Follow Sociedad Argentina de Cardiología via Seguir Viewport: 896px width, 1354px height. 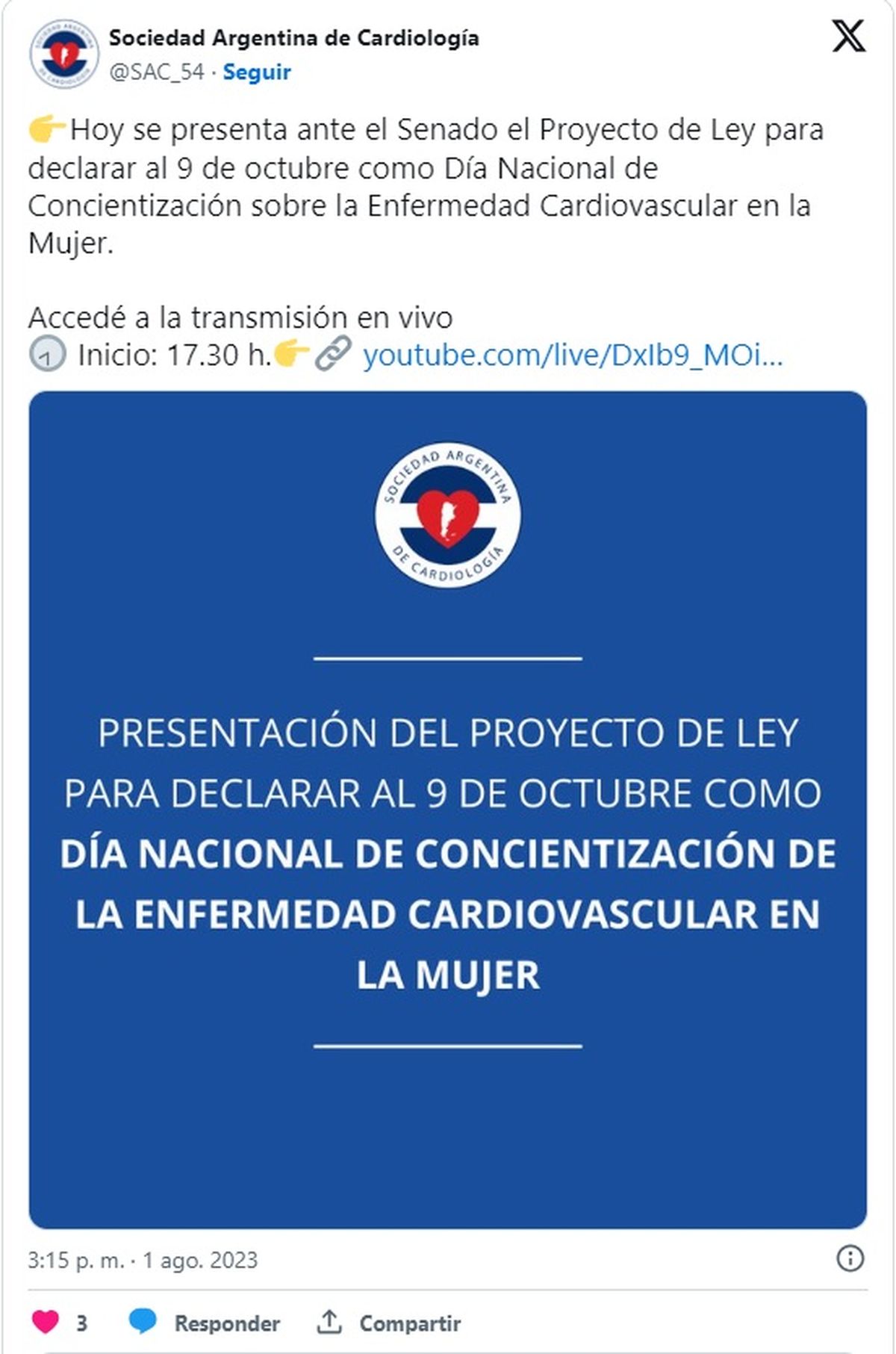(x=256, y=72)
